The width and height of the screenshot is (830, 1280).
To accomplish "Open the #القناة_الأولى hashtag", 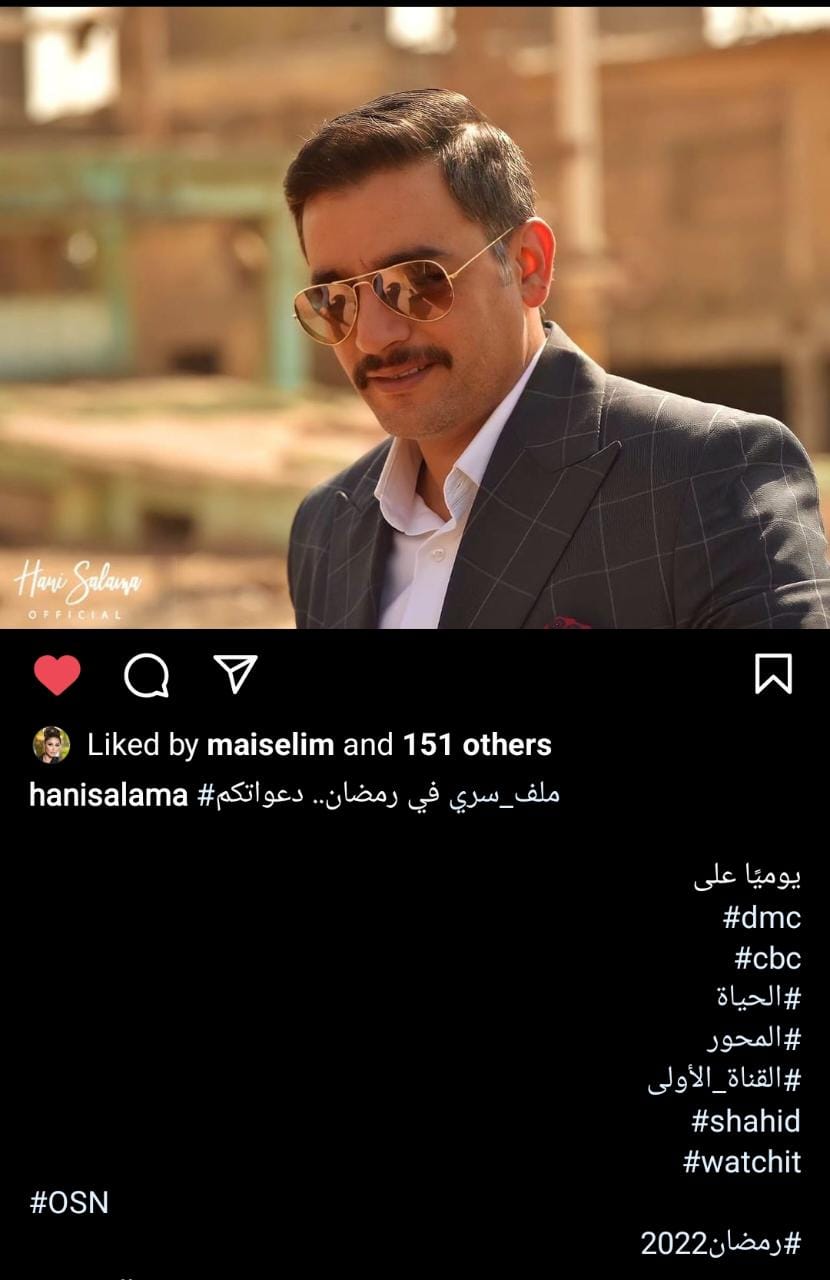I will click(x=724, y=1080).
